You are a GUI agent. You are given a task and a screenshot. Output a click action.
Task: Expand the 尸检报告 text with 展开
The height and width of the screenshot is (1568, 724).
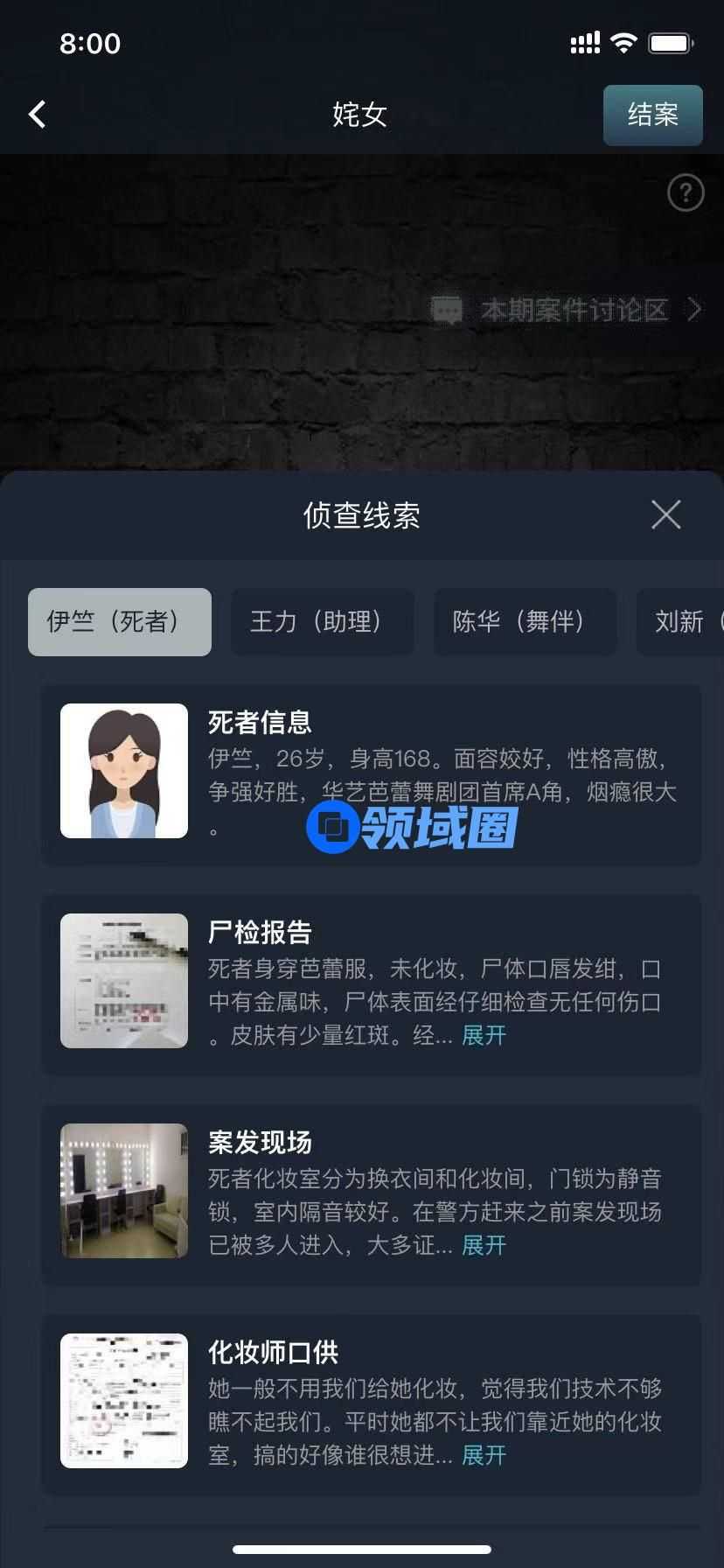pyautogui.click(x=484, y=1035)
